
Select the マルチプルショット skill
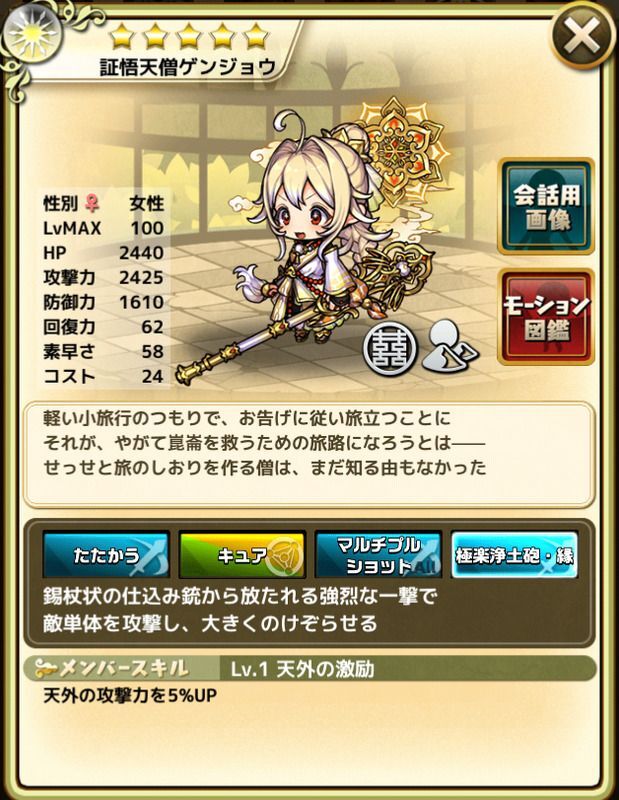point(378,555)
